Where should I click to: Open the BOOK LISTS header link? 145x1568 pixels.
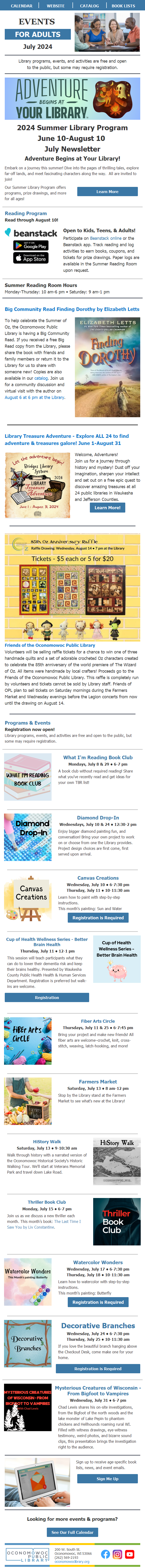click(123, 5)
